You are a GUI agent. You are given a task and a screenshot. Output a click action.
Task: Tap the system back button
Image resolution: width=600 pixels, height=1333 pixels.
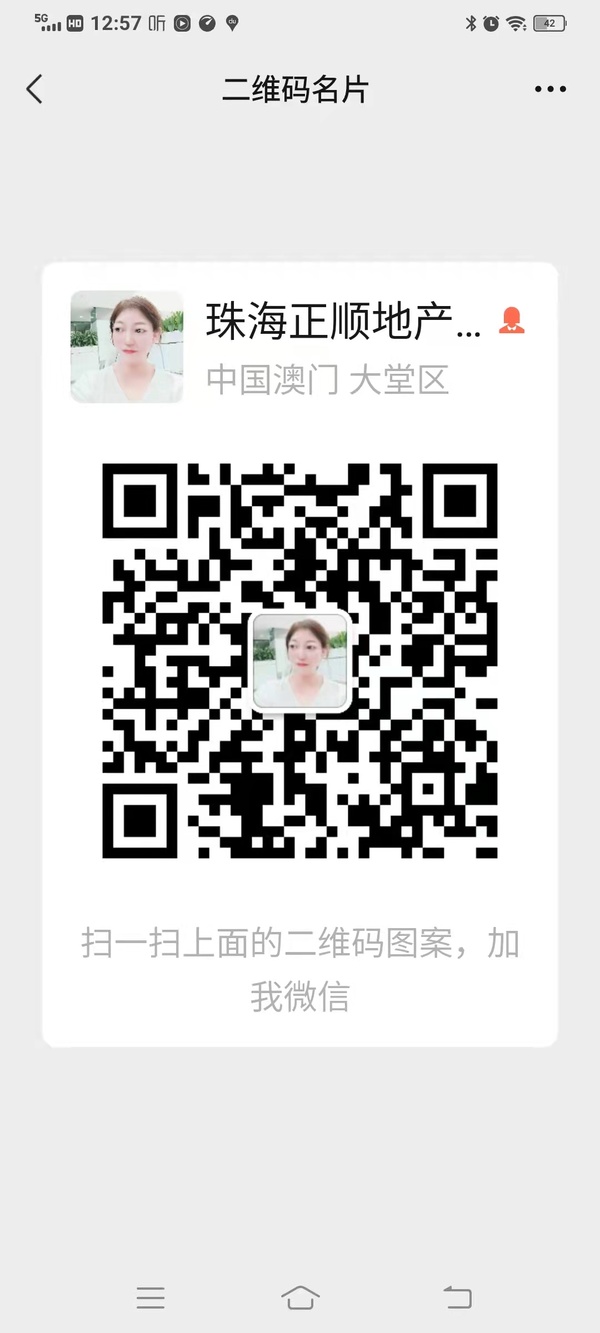[x=457, y=1297]
